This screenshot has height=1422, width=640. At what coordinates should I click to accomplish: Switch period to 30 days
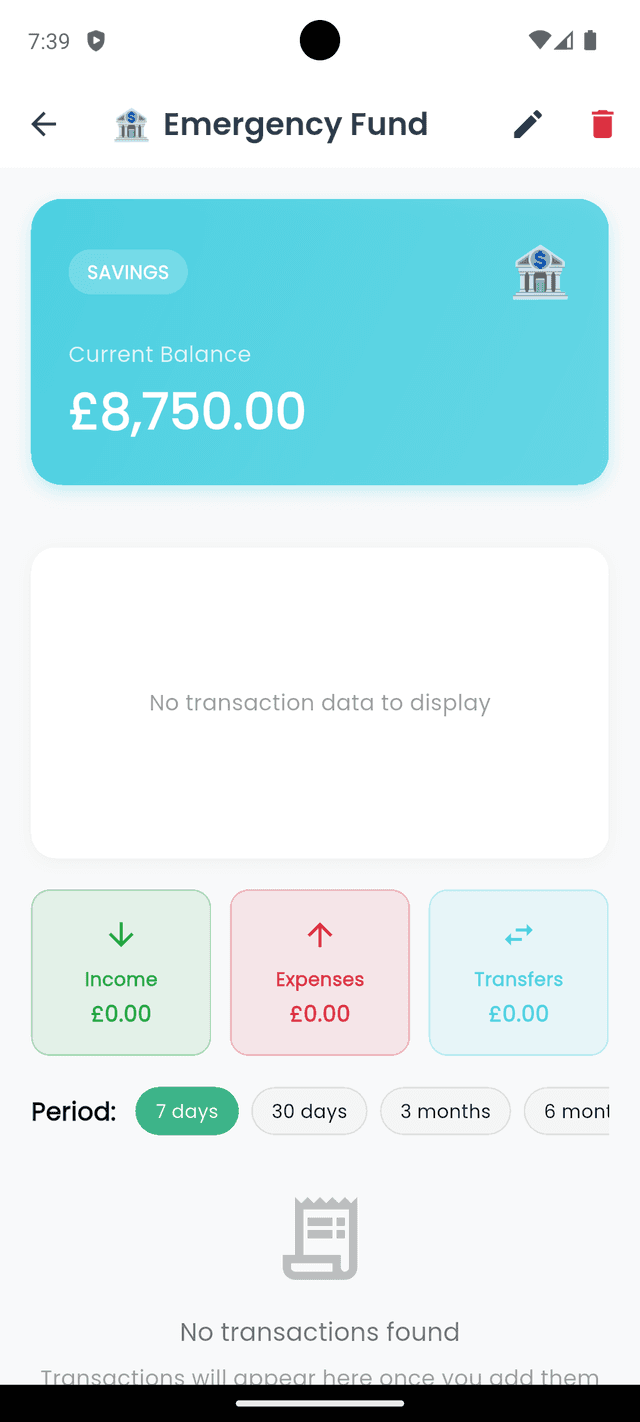point(309,1111)
